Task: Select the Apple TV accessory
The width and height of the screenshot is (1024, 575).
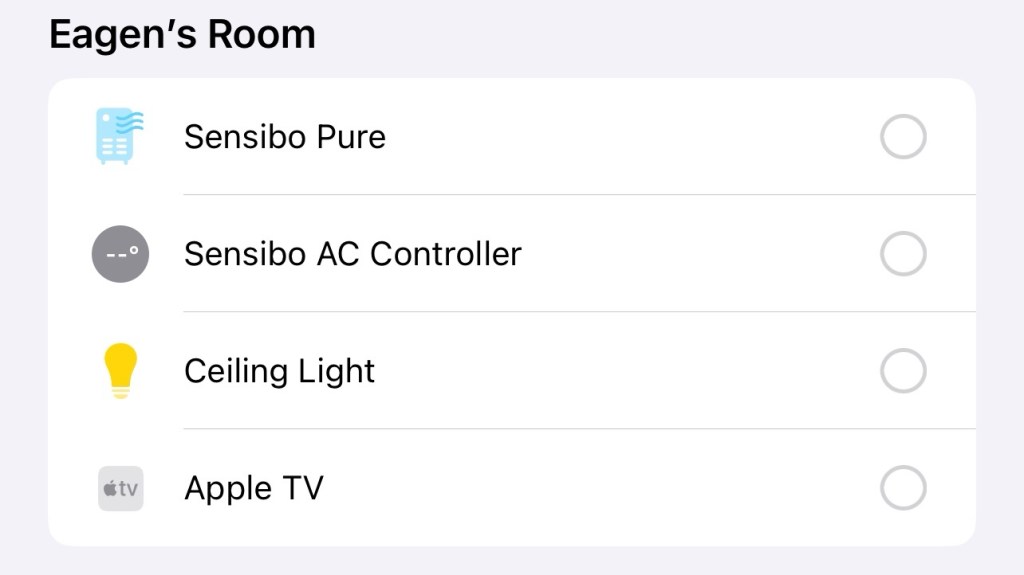Action: (x=902, y=488)
